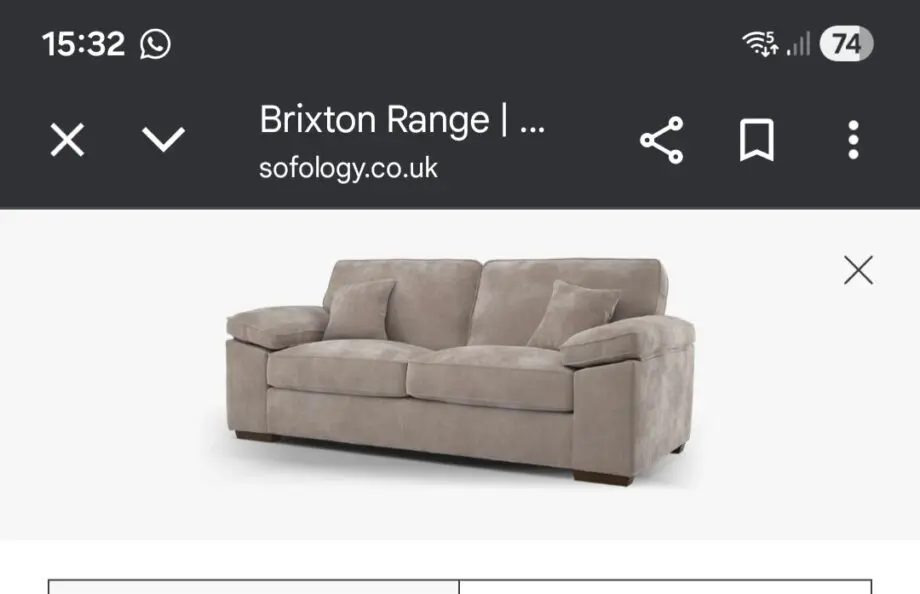
Task: Dismiss the sofa image viewer
Action: click(858, 270)
